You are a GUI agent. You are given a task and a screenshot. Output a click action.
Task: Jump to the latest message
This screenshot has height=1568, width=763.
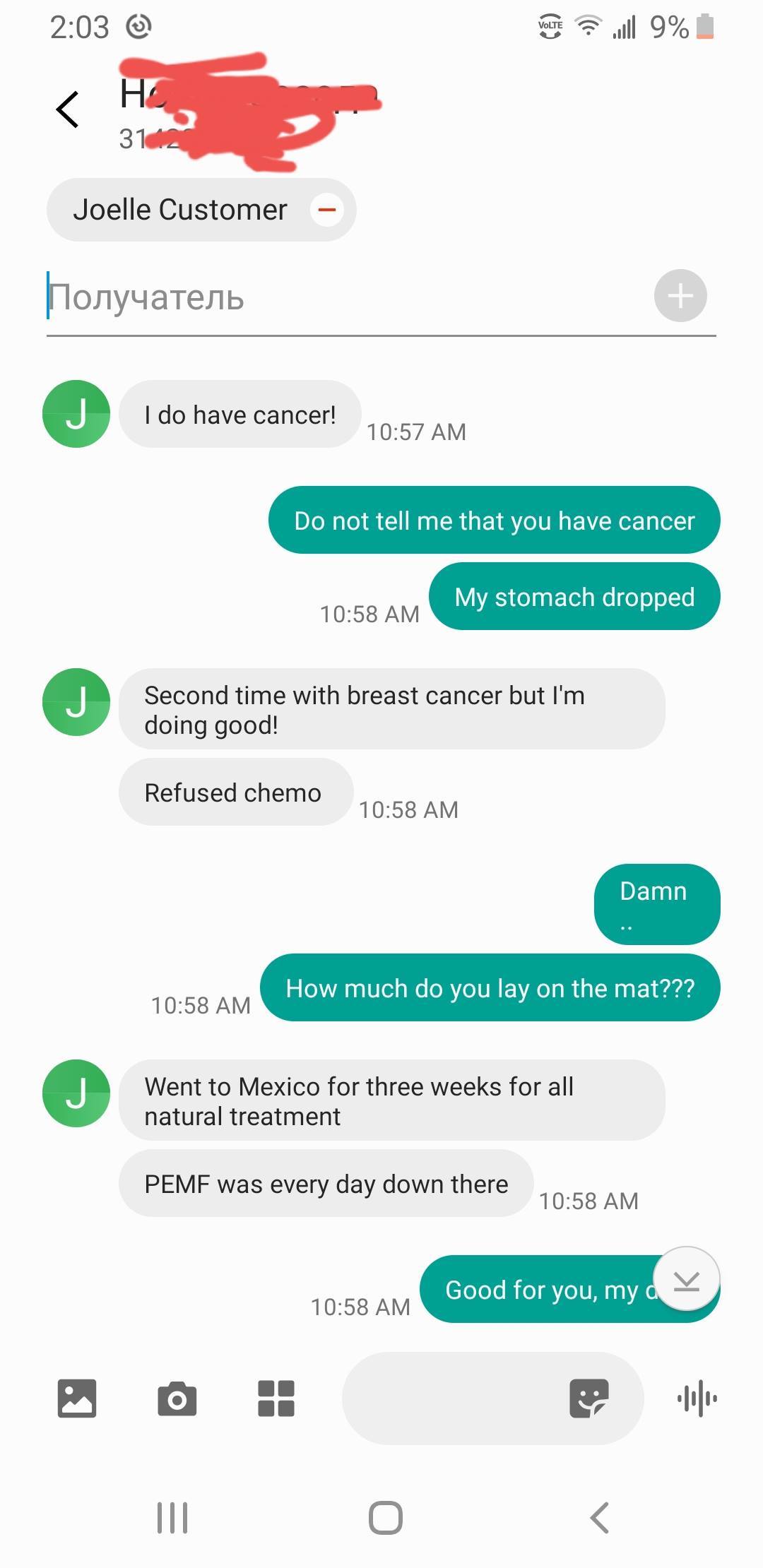tap(686, 1280)
